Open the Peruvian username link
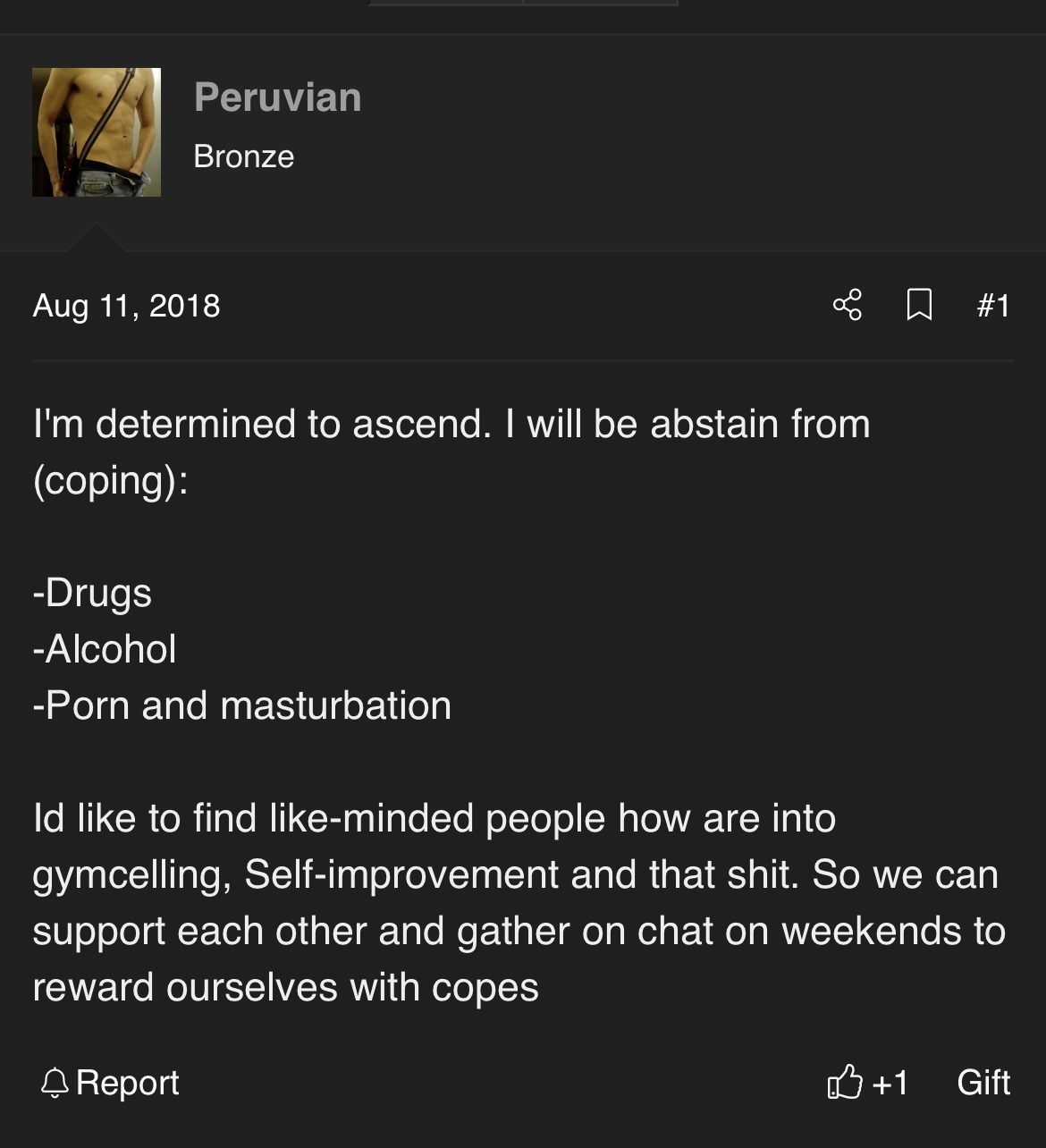Screen dimensions: 1046x1148 click(277, 97)
